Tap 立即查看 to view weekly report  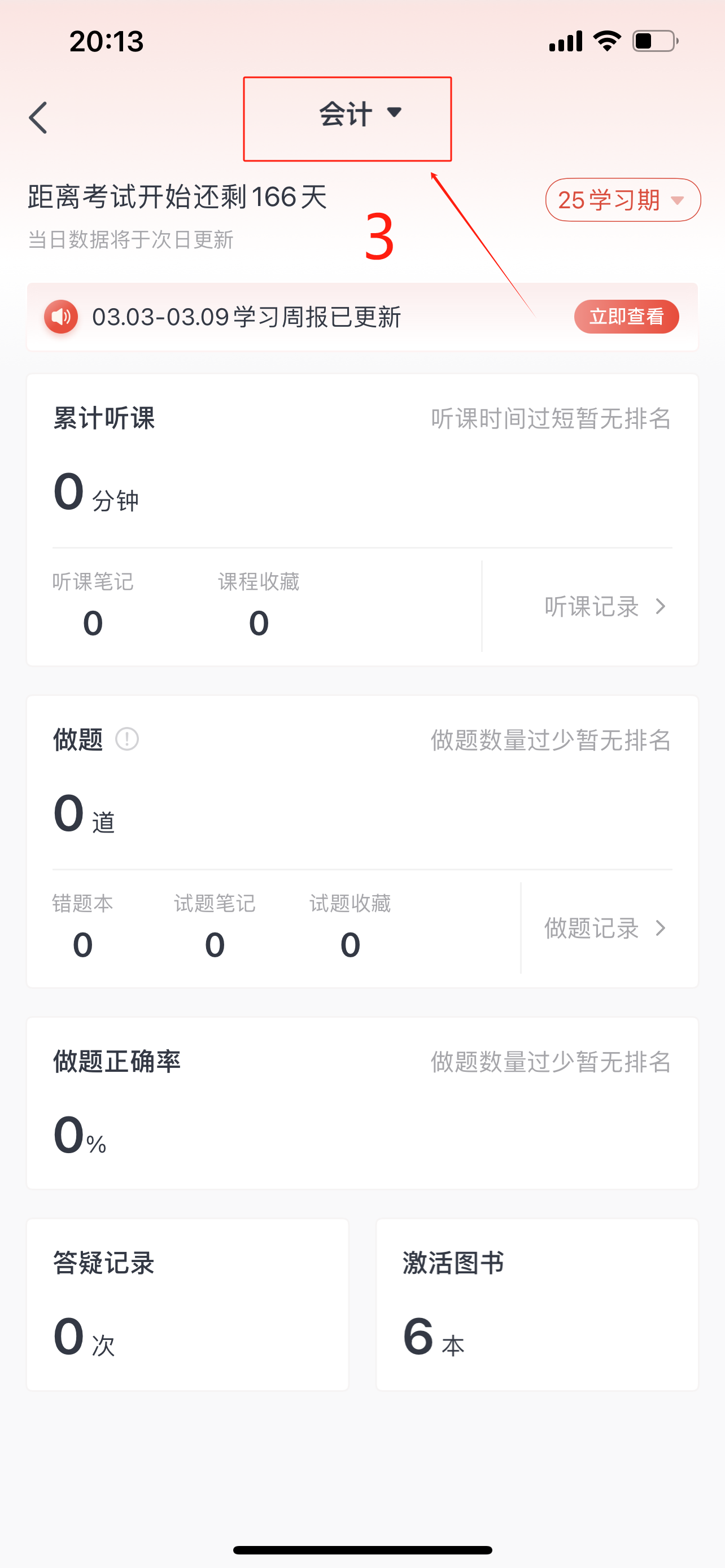(x=626, y=317)
